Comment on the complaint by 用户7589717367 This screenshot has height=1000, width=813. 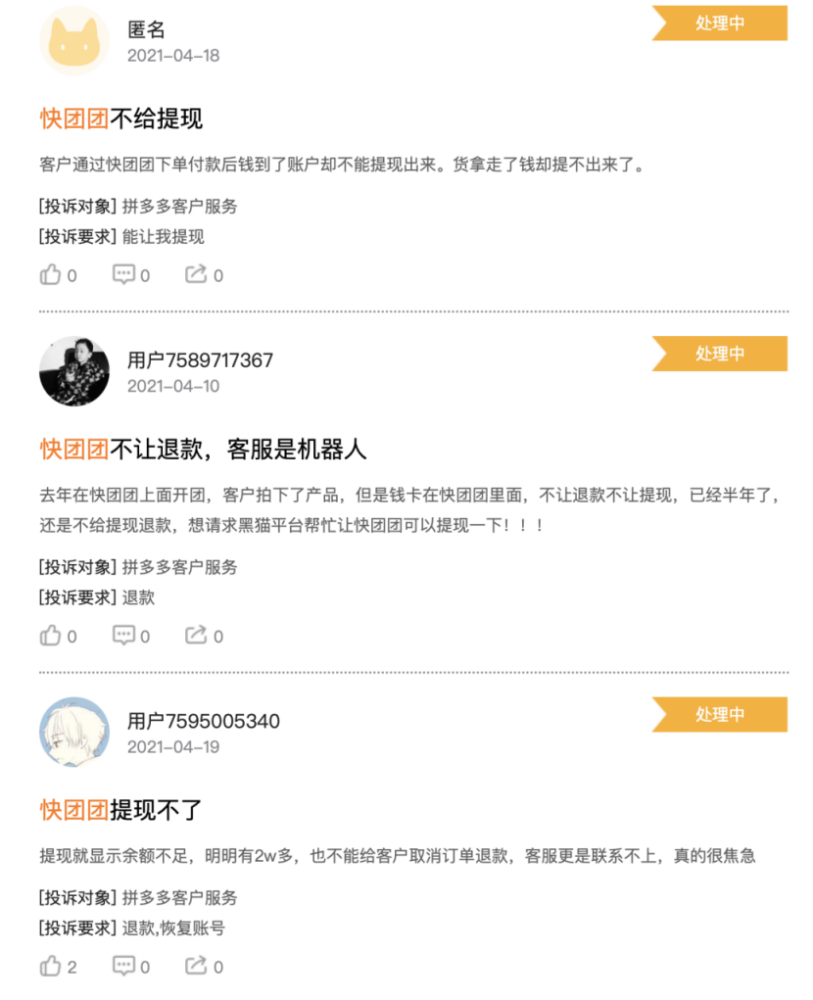(x=124, y=635)
